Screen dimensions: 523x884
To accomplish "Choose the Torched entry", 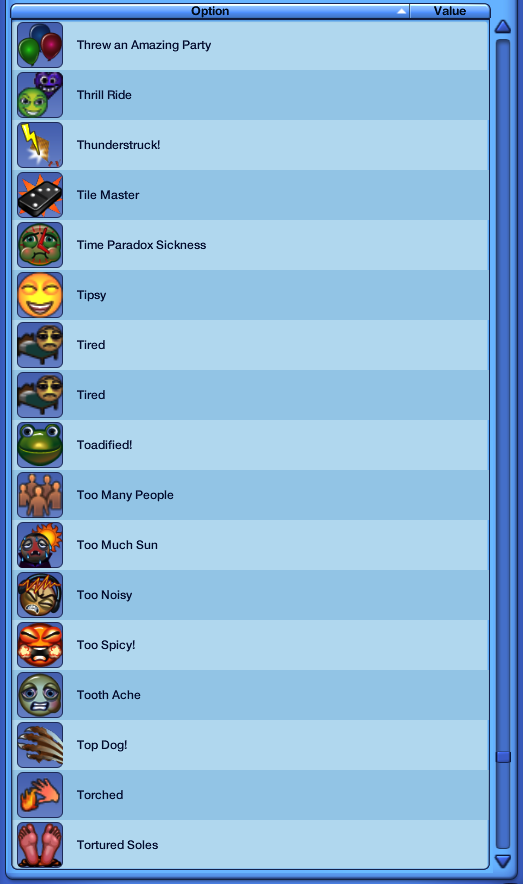I will pos(250,795).
